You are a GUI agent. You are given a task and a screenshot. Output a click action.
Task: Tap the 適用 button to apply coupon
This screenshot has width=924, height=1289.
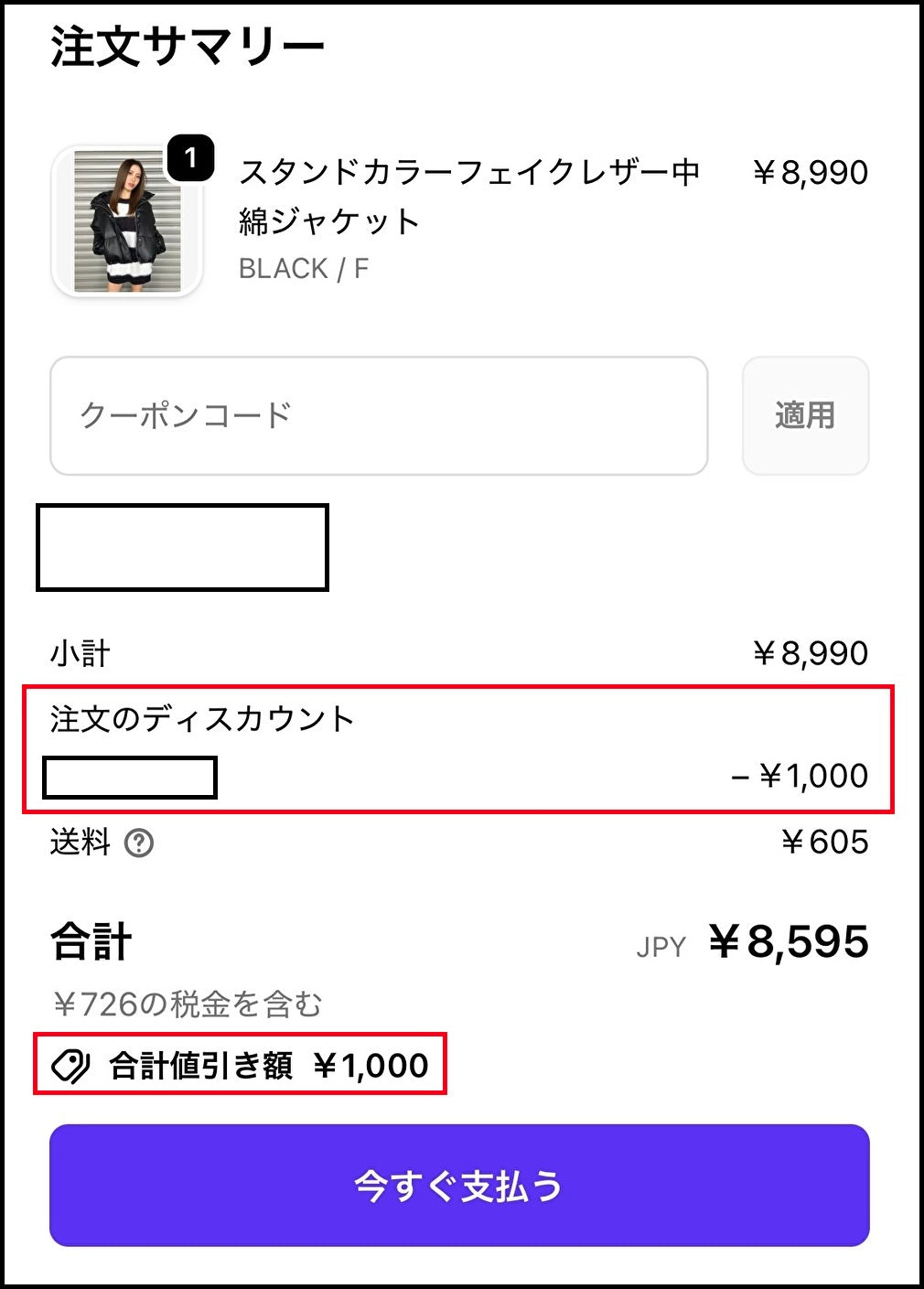(x=805, y=415)
